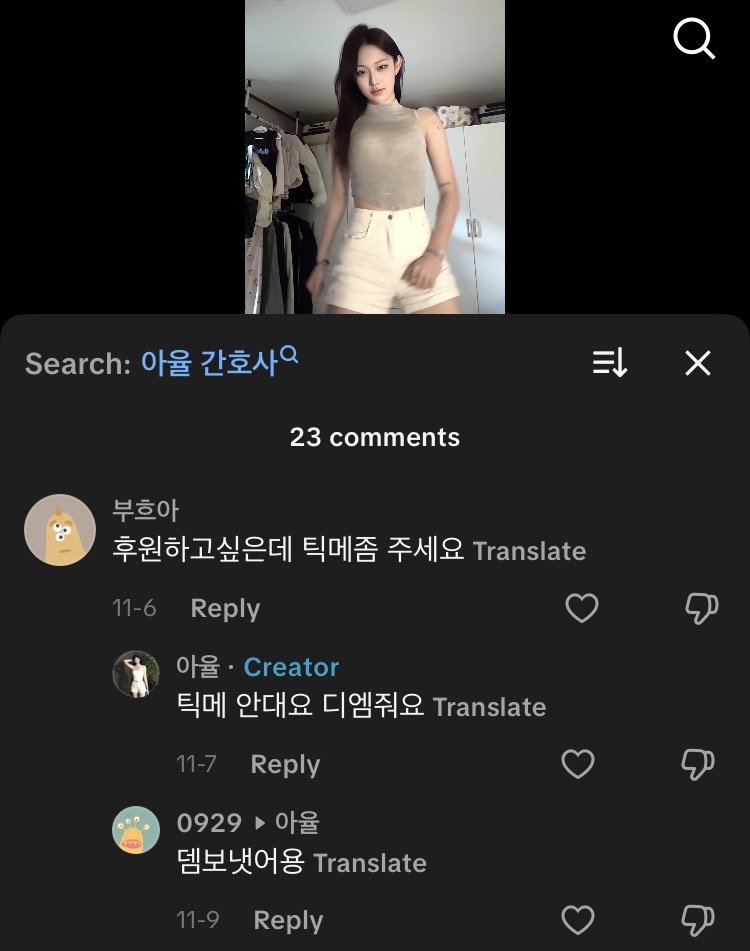This screenshot has width=750, height=951.
Task: Tap the thumbs-down on 부흐아's comment
Action: (x=700, y=607)
